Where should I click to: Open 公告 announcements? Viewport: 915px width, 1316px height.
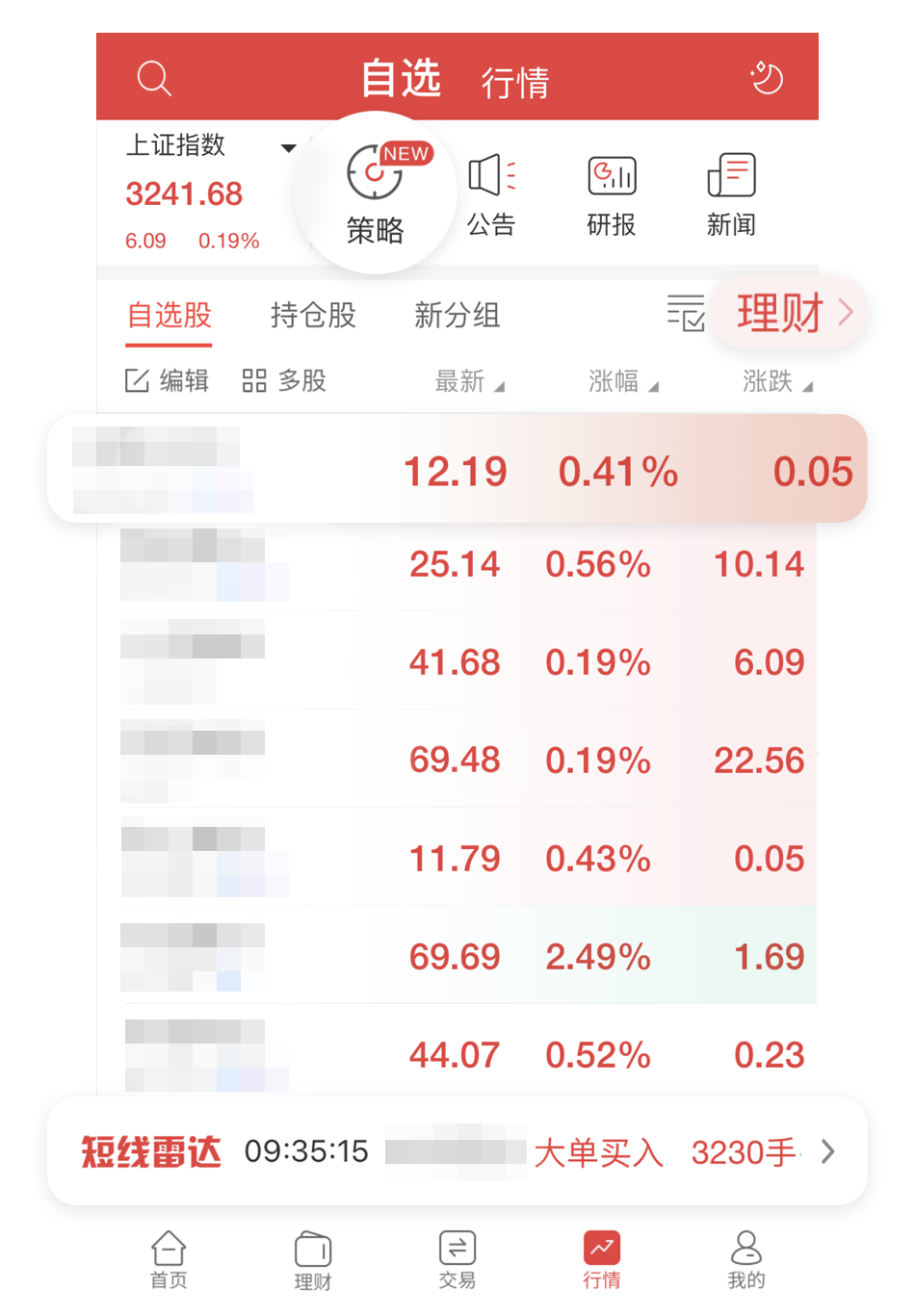click(x=491, y=194)
